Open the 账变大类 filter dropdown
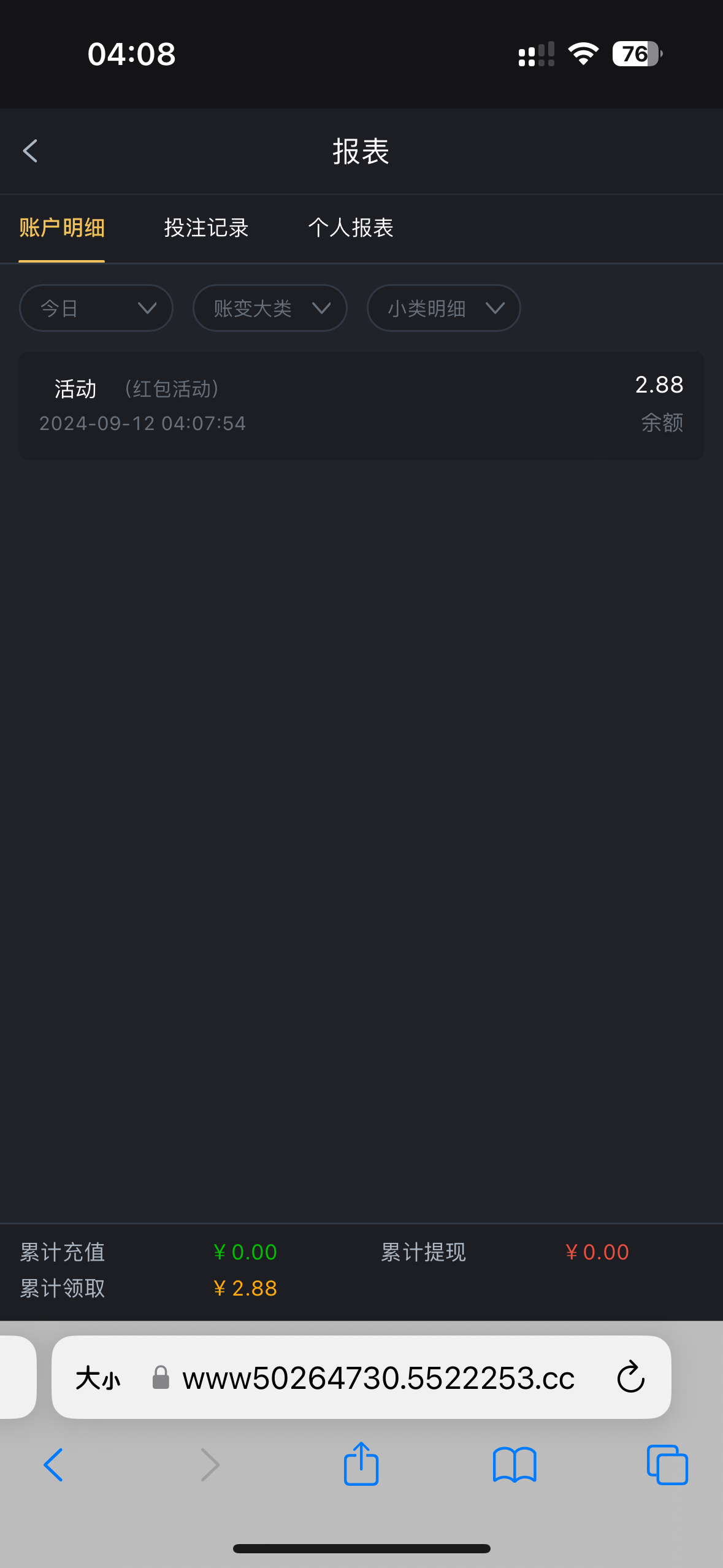Image resolution: width=723 pixels, height=1568 pixels. click(x=270, y=308)
